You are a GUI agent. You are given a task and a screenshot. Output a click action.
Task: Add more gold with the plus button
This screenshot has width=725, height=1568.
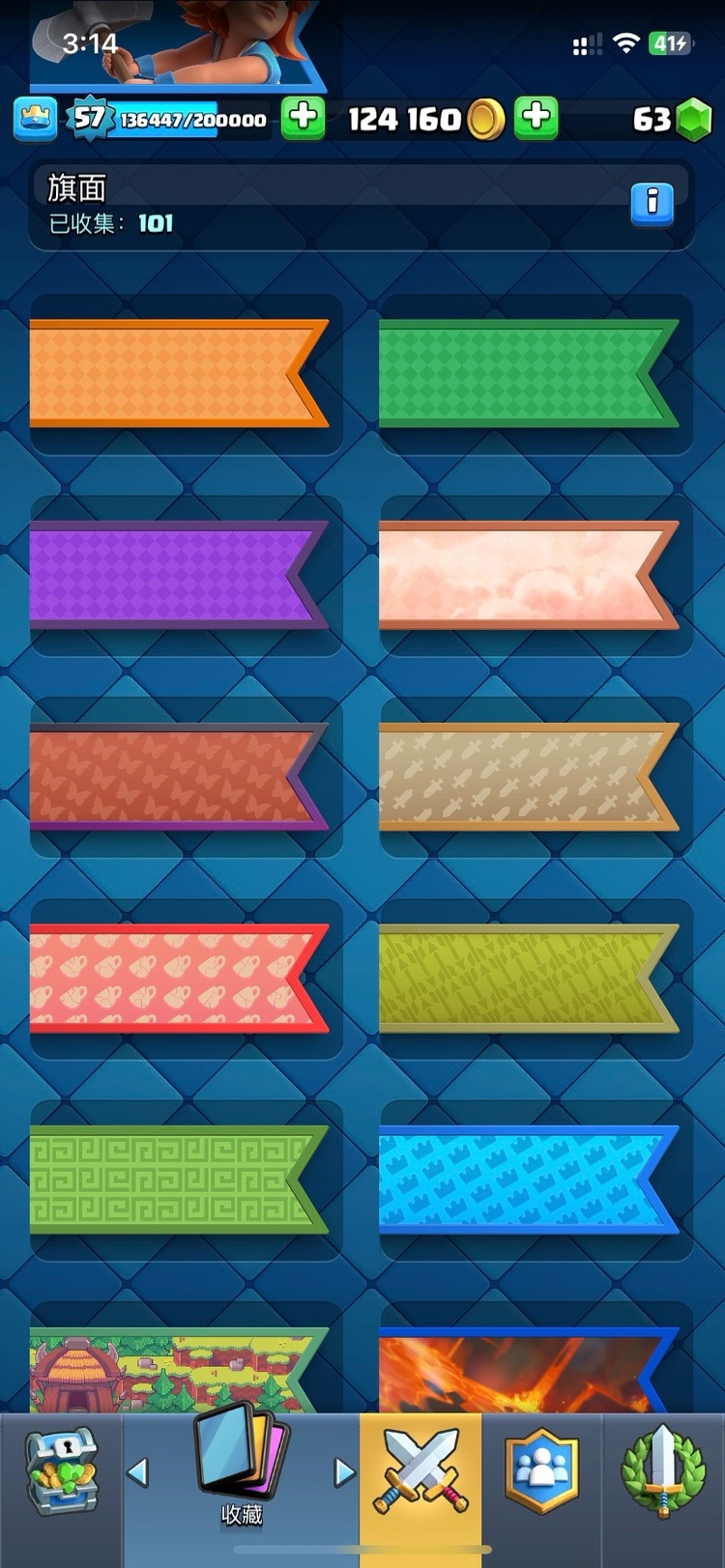point(536,120)
